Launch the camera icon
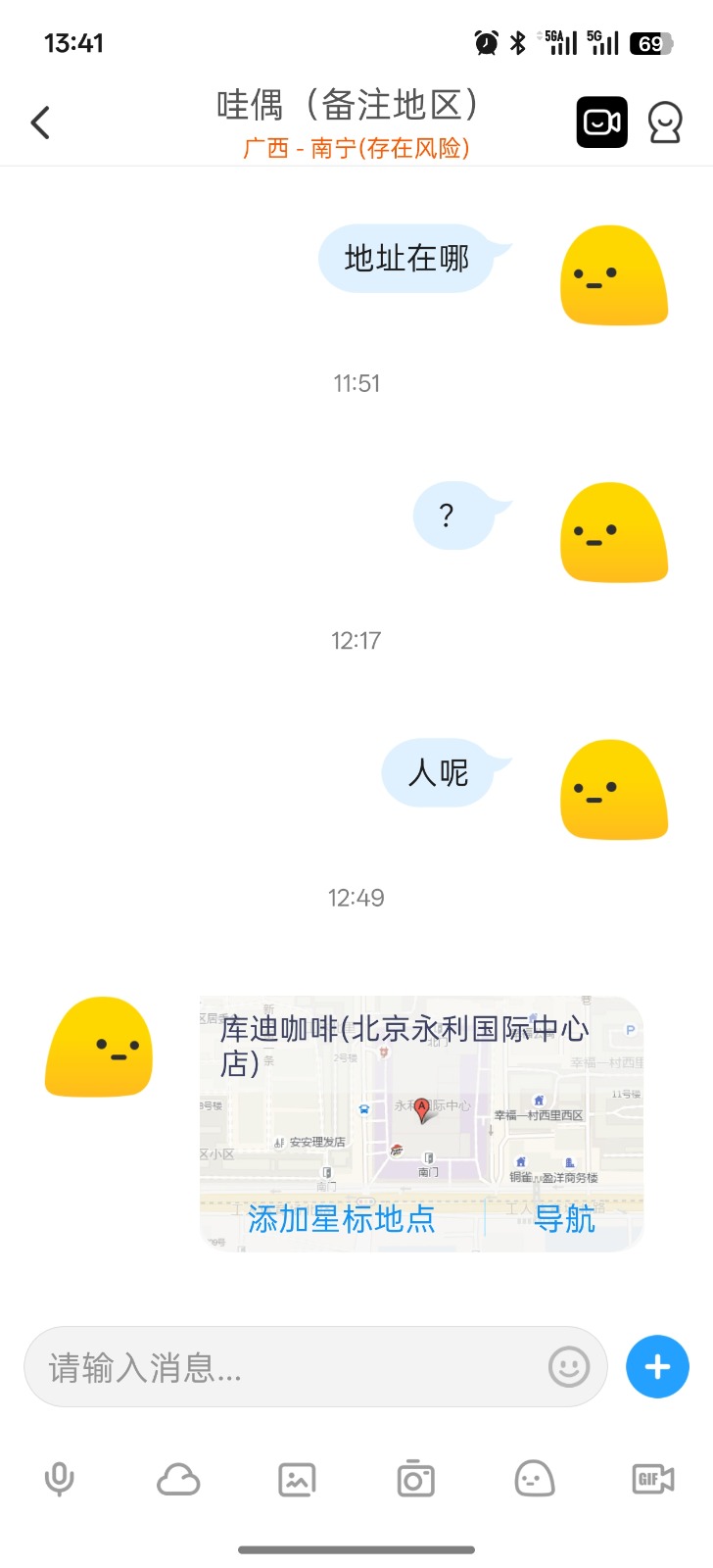Screen dimensions: 713x1568 tap(415, 1480)
